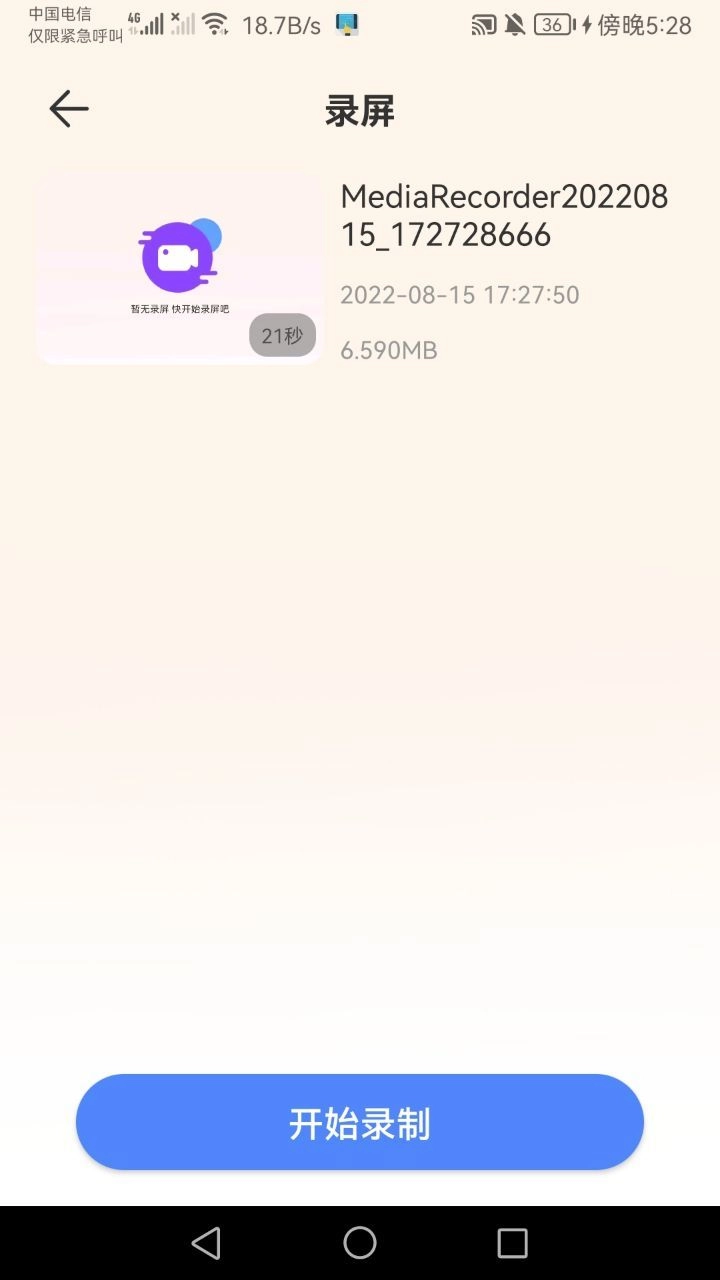This screenshot has width=720, height=1280.
Task: Go to home via the circle button
Action: [x=360, y=1243]
